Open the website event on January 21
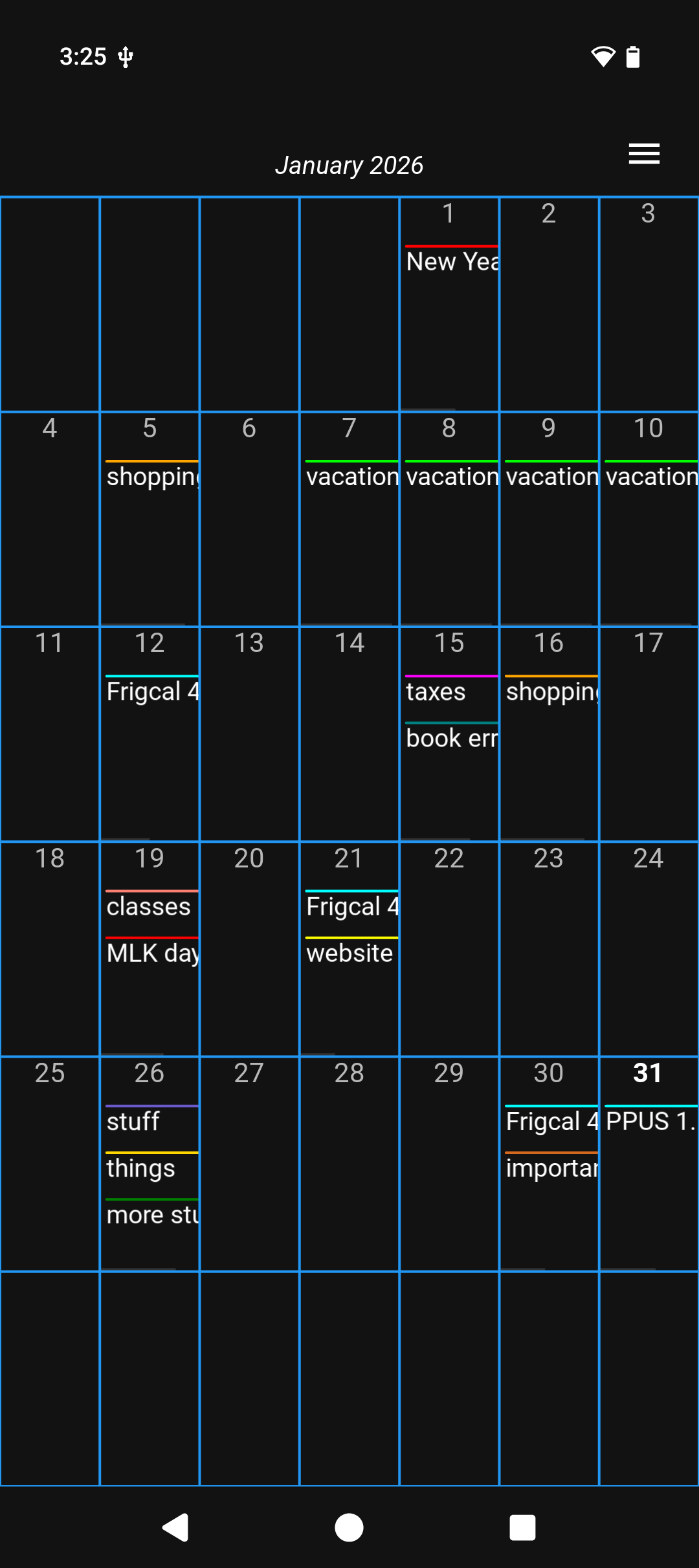 [x=349, y=953]
